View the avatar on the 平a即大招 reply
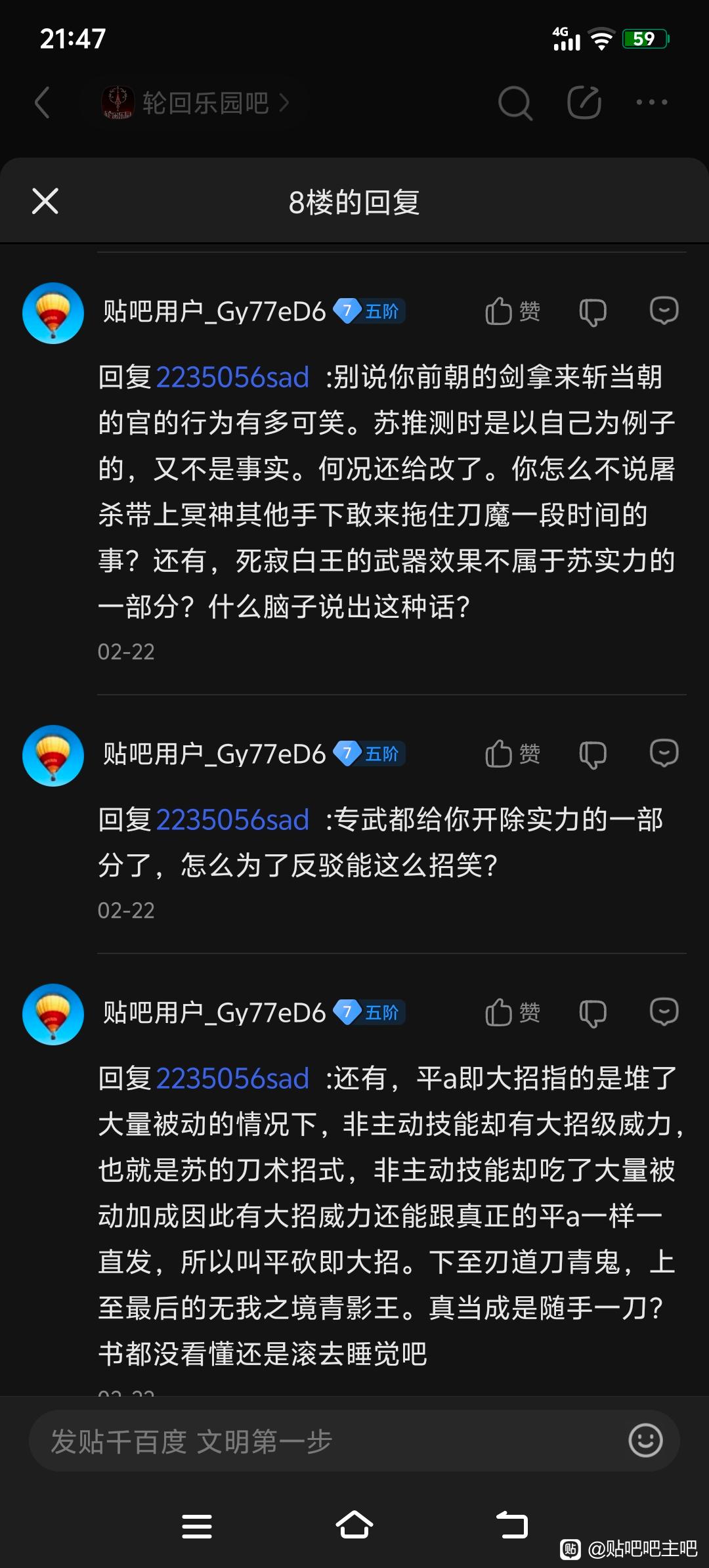This screenshot has width=709, height=1568. pos(53,1014)
